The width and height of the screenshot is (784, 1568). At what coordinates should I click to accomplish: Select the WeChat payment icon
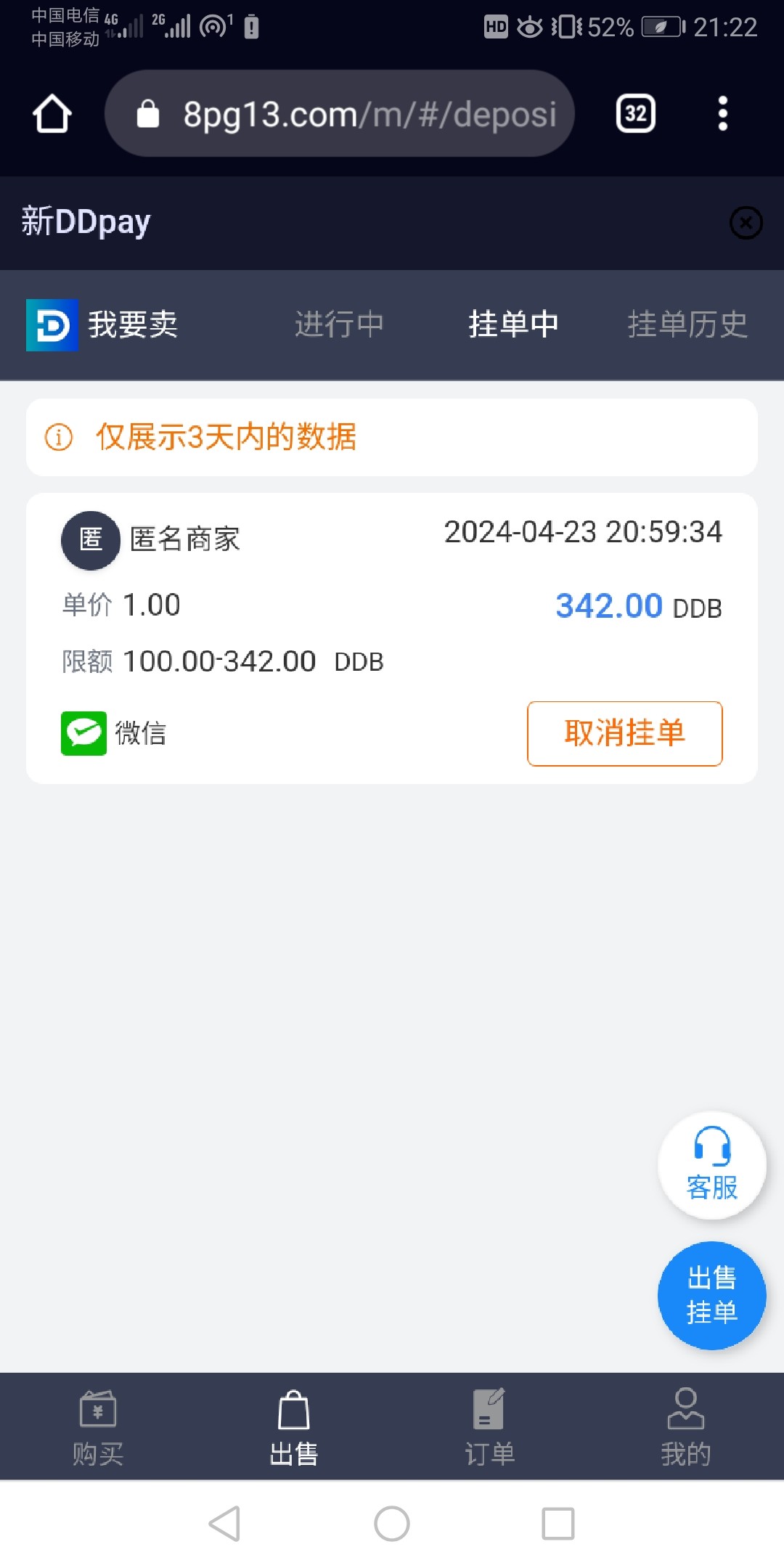(83, 734)
